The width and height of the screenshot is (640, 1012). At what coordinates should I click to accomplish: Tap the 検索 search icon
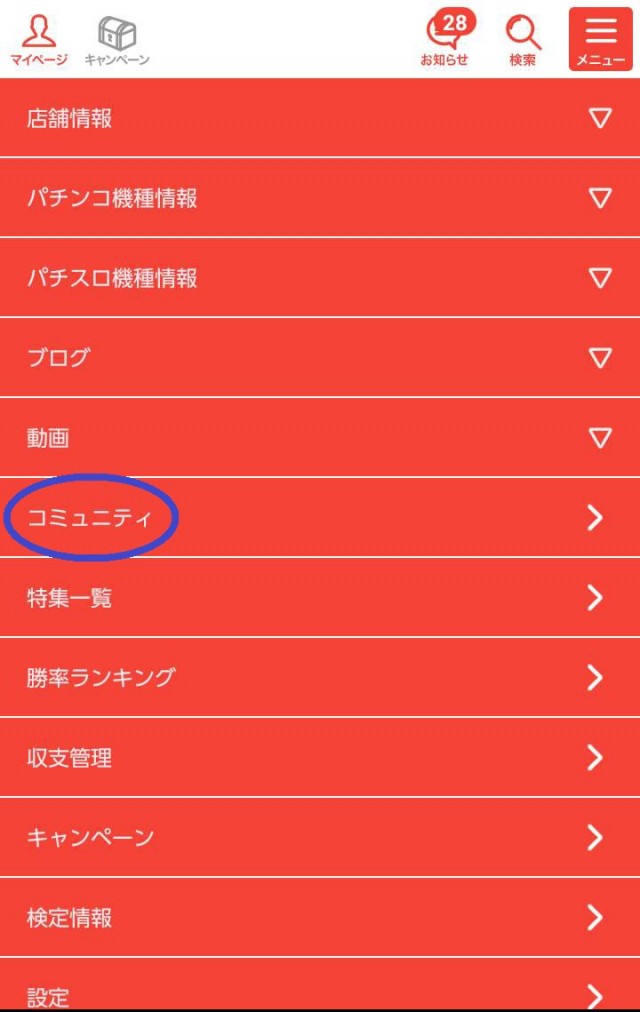522,40
